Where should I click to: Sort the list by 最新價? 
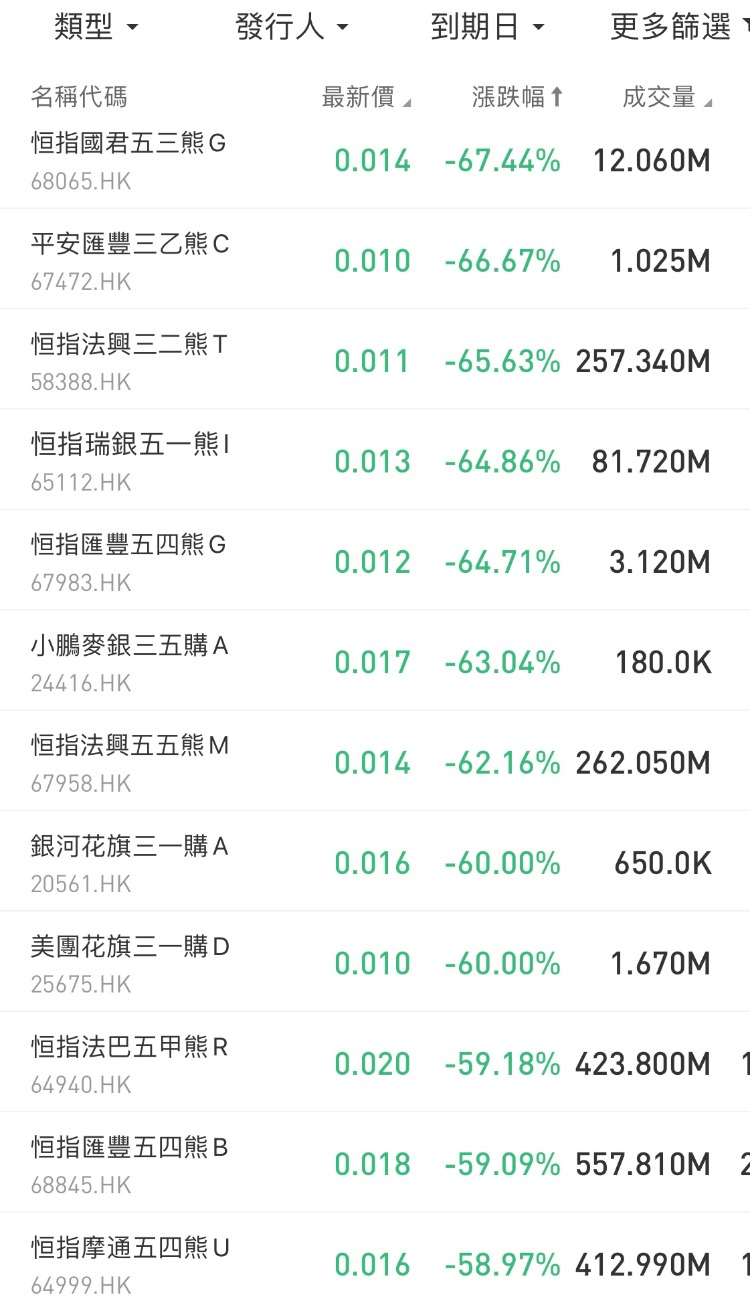tap(366, 98)
